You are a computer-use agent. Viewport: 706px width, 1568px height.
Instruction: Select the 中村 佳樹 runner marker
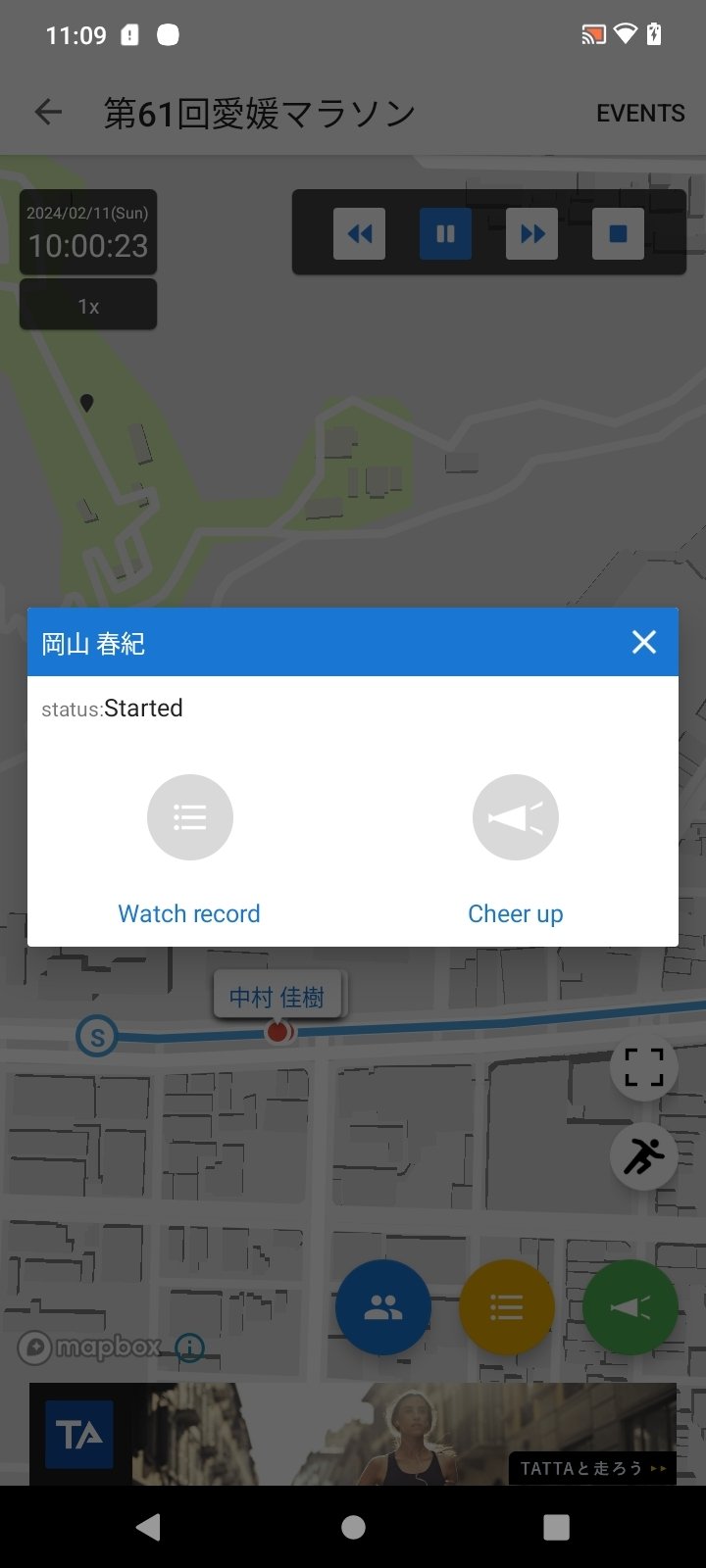[277, 998]
